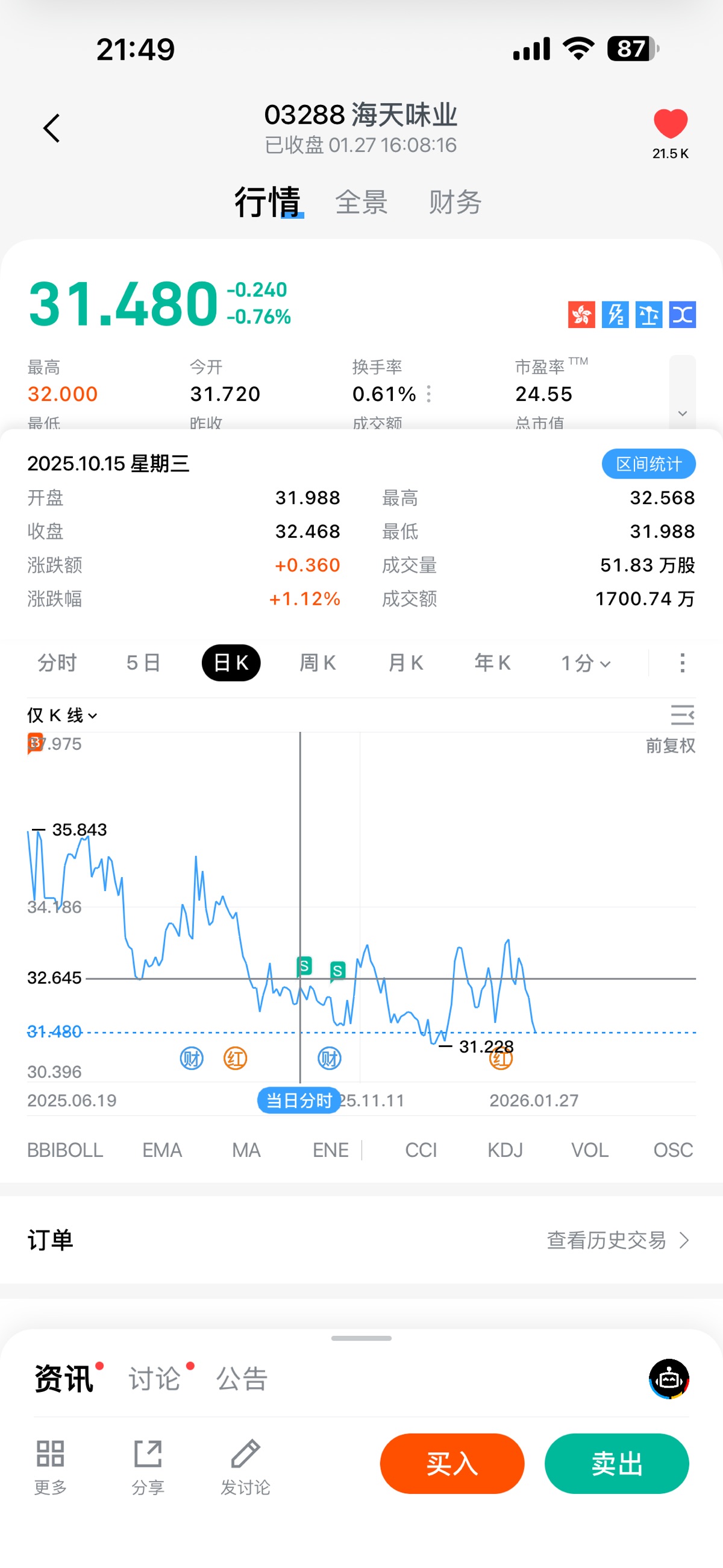This screenshot has height=1568, width=723.
Task: Switch chart to 分时
Action: point(57,663)
